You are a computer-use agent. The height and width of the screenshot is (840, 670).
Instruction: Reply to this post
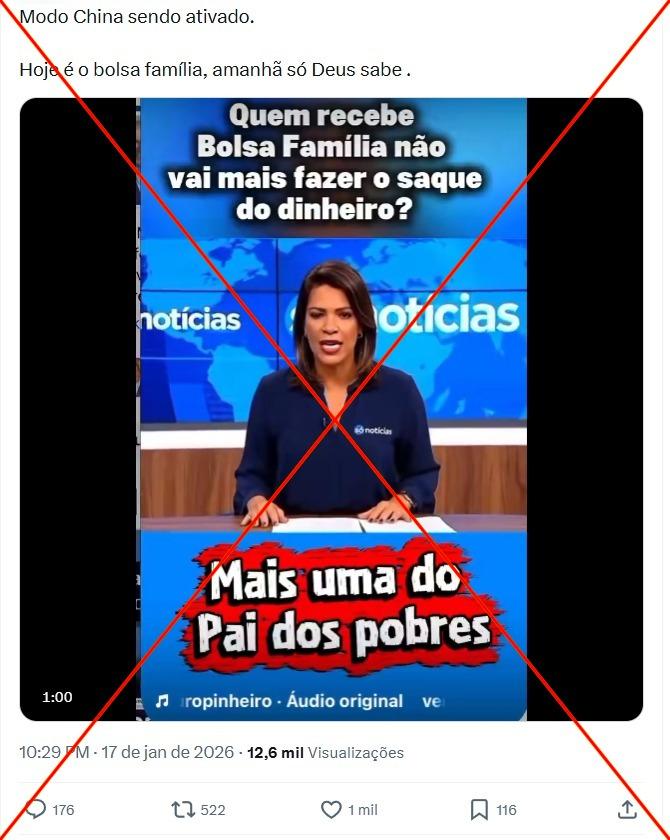(x=36, y=809)
